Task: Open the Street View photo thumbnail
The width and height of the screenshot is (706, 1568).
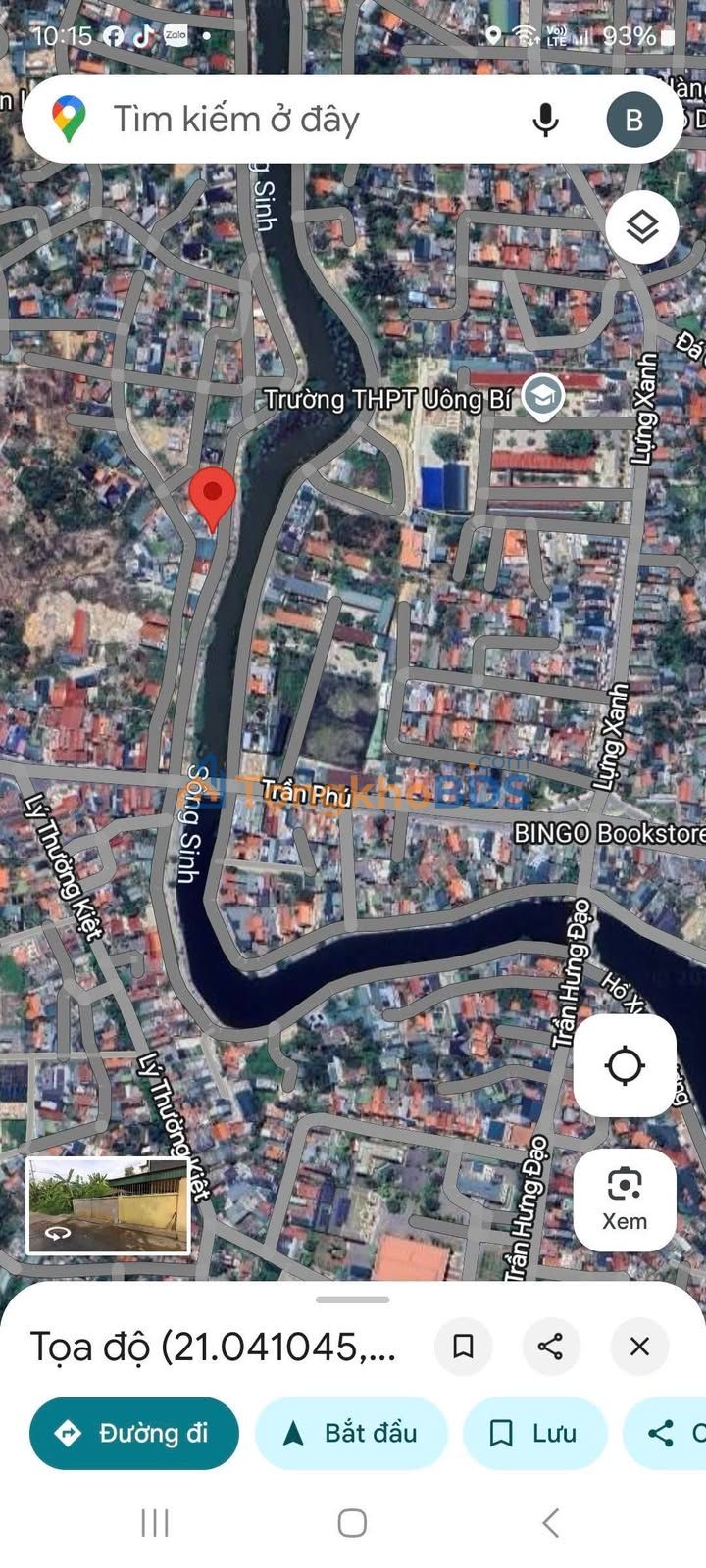Action: pos(108,1205)
